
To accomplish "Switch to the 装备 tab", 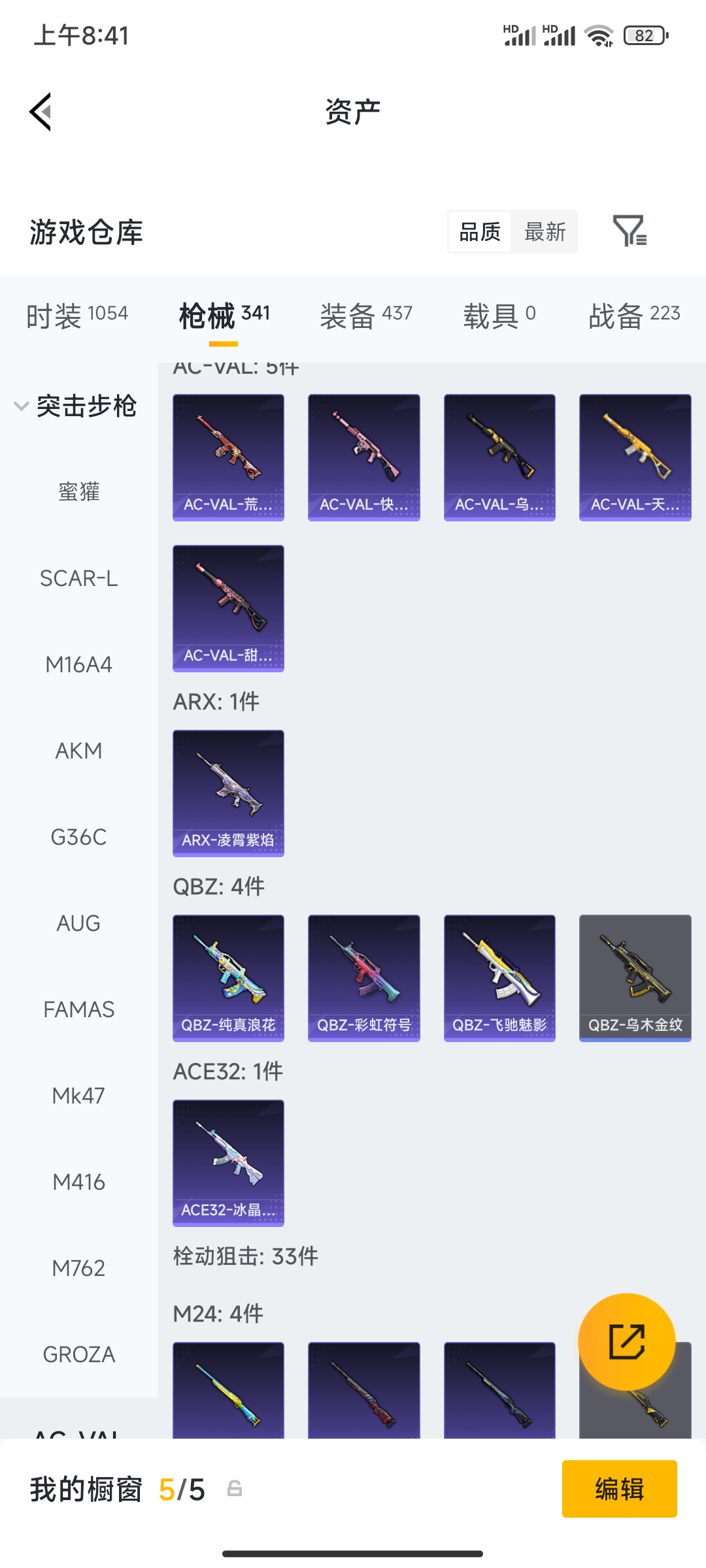I will pyautogui.click(x=366, y=316).
